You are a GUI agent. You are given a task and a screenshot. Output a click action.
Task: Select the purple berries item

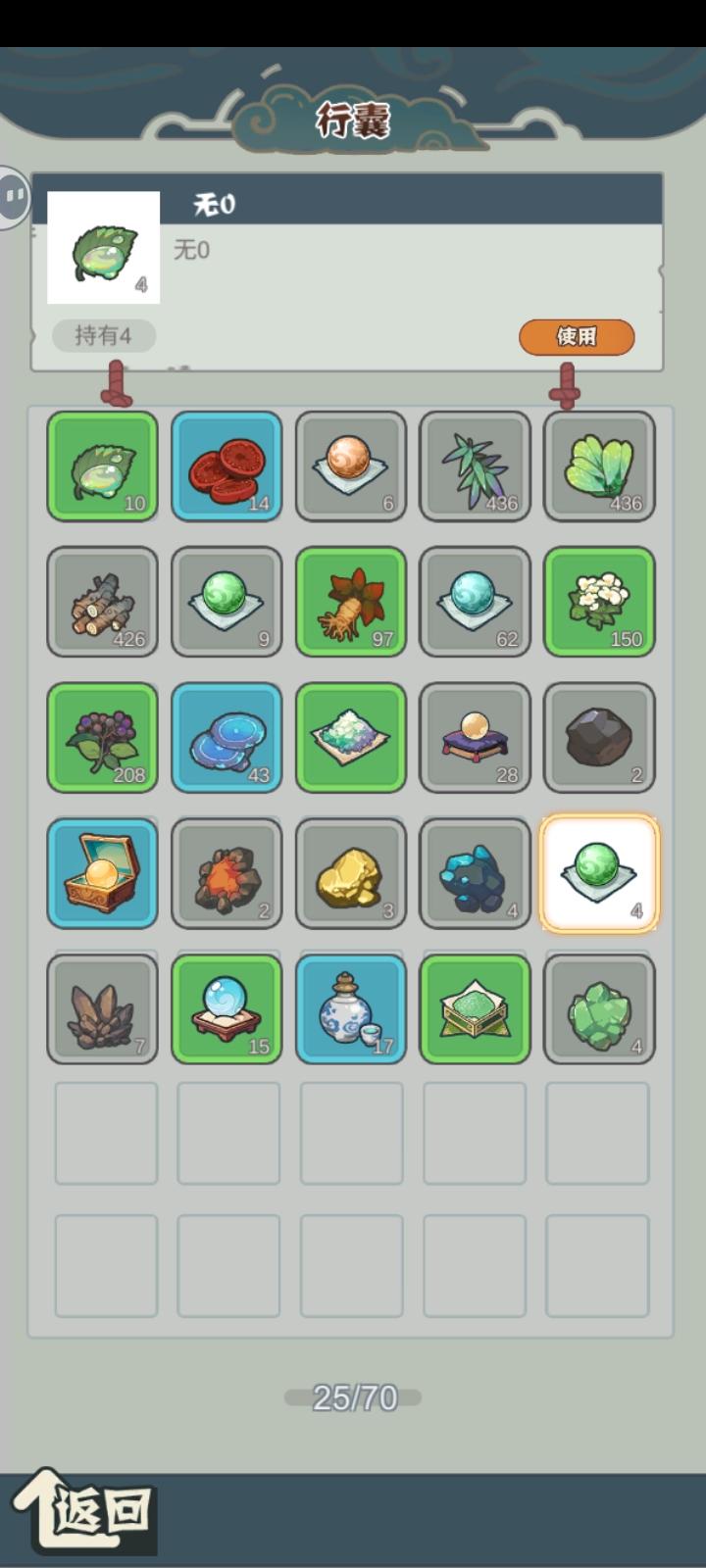click(103, 737)
